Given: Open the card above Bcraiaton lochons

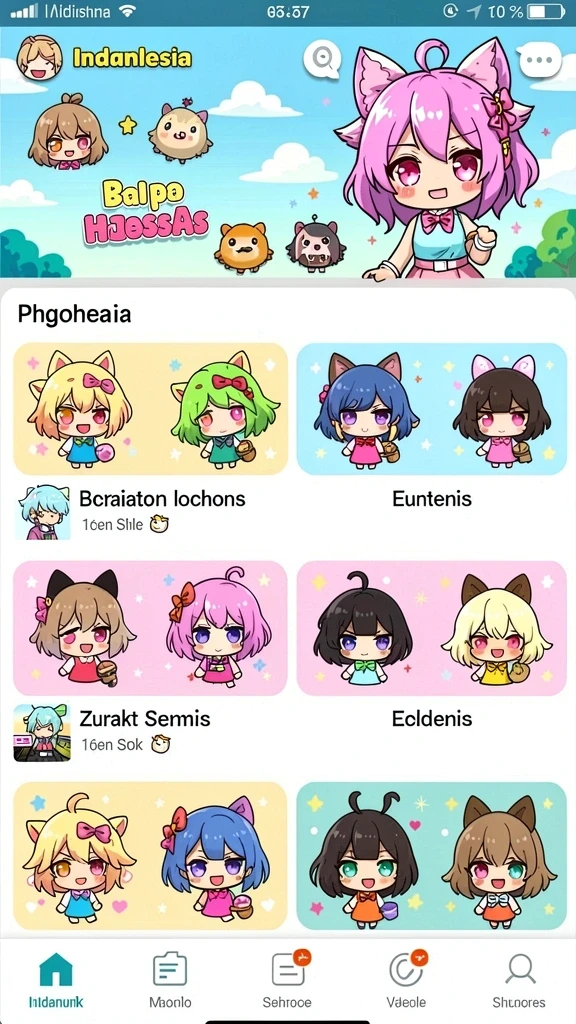Looking at the screenshot, I should point(150,409).
